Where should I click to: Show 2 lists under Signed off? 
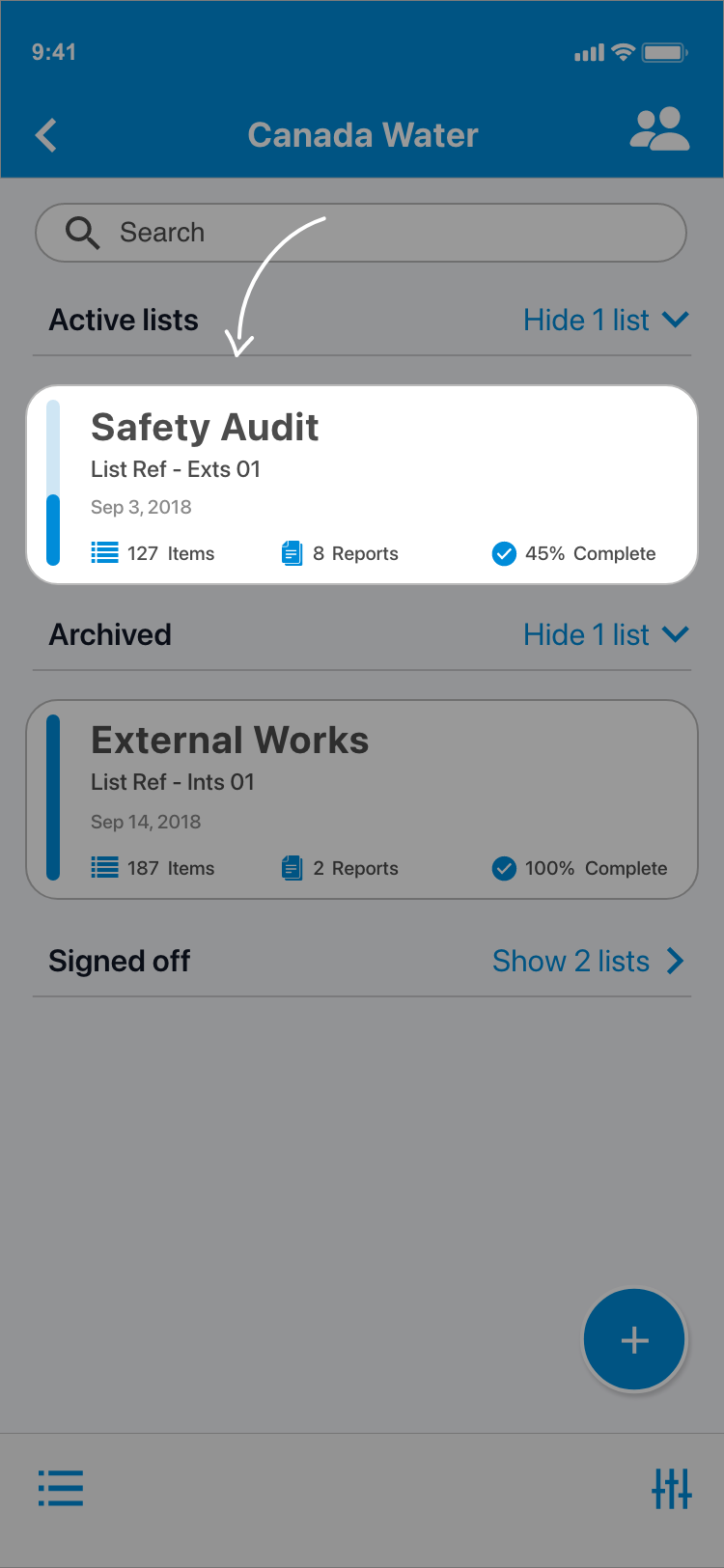(x=588, y=961)
